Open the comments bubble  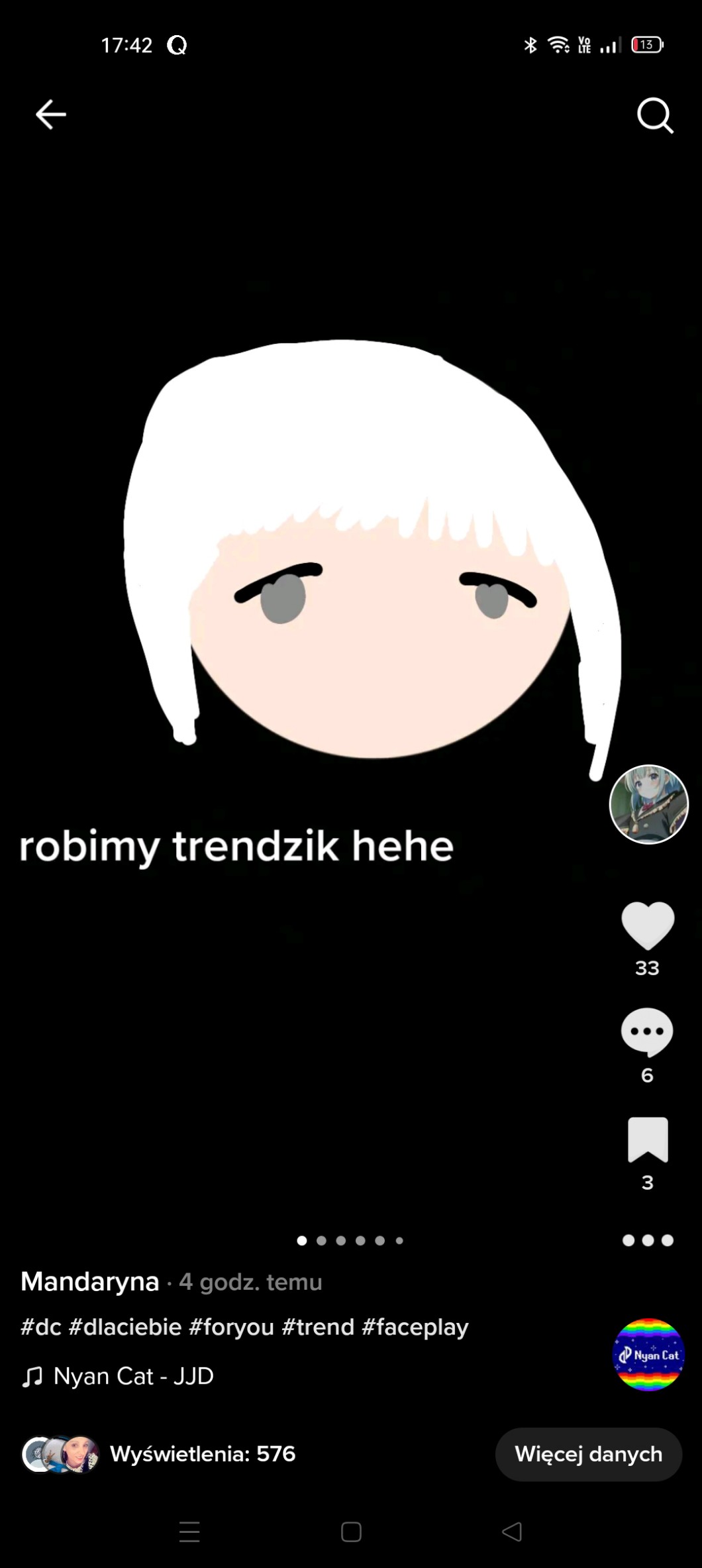(647, 1031)
